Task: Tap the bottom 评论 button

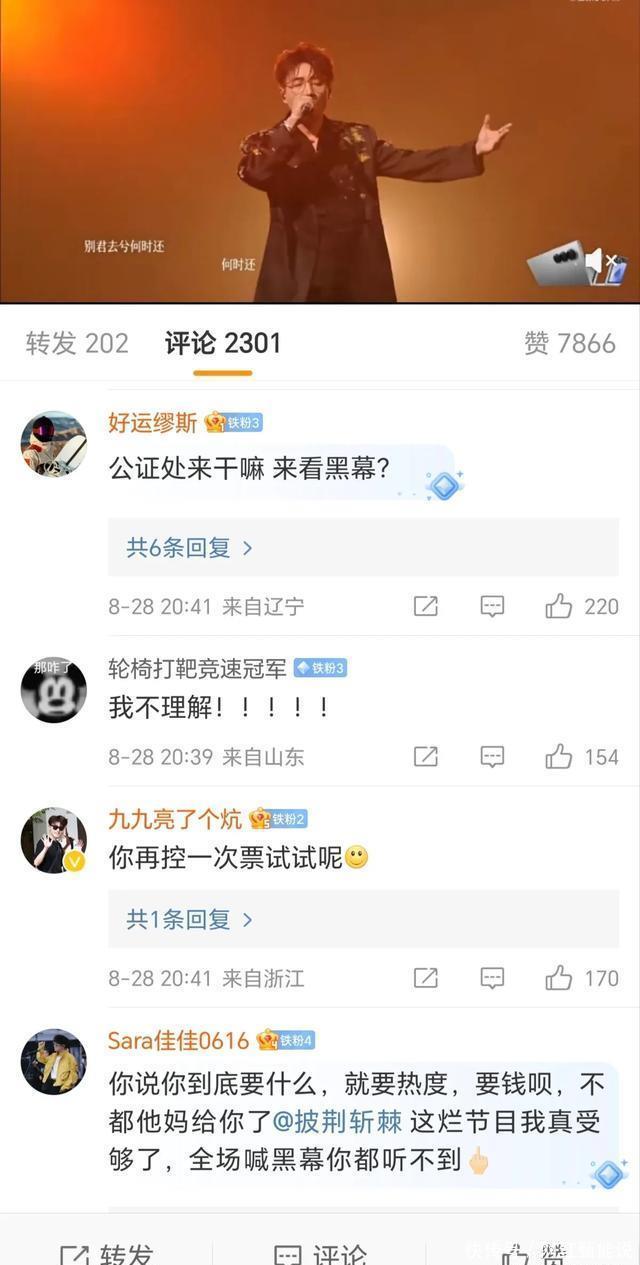Action: click(x=320, y=1253)
